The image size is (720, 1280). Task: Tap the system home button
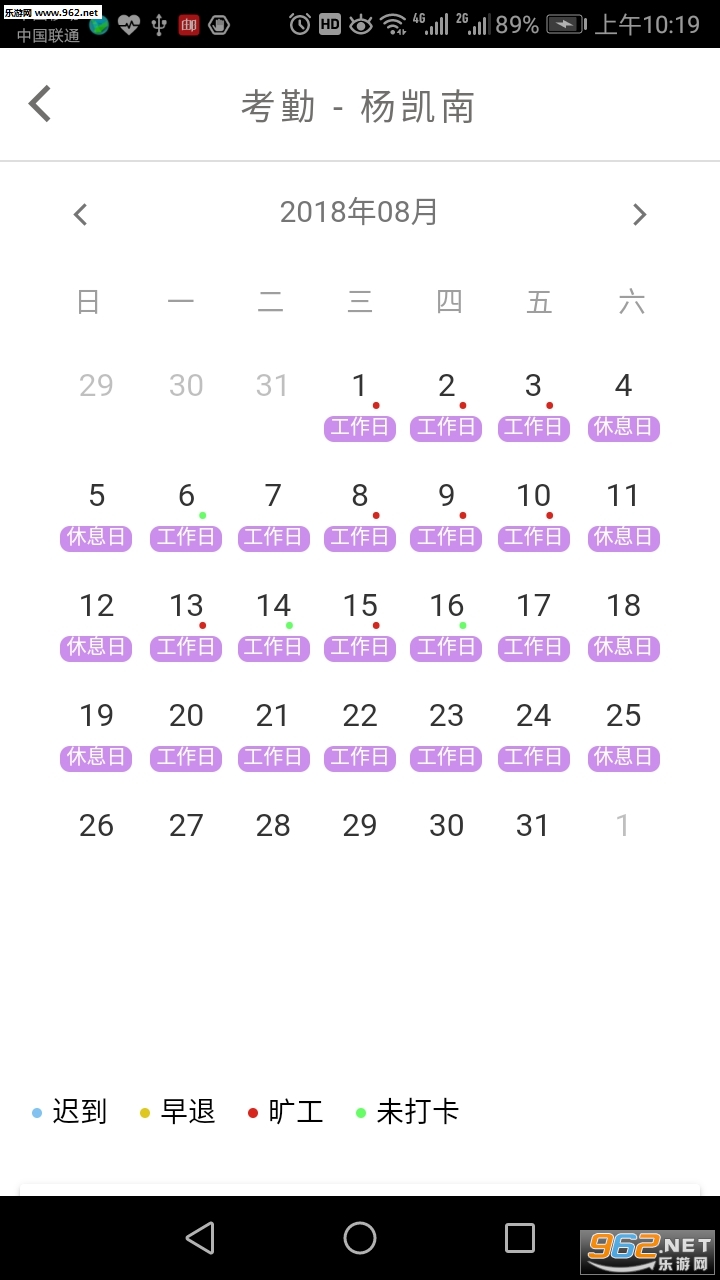(x=360, y=1238)
